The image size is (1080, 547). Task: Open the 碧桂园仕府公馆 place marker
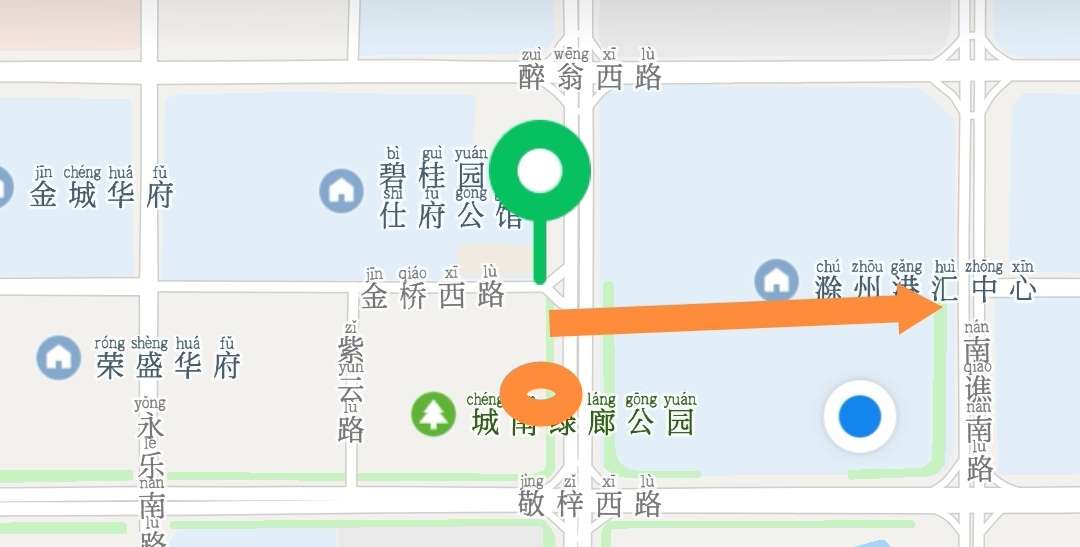tap(341, 190)
